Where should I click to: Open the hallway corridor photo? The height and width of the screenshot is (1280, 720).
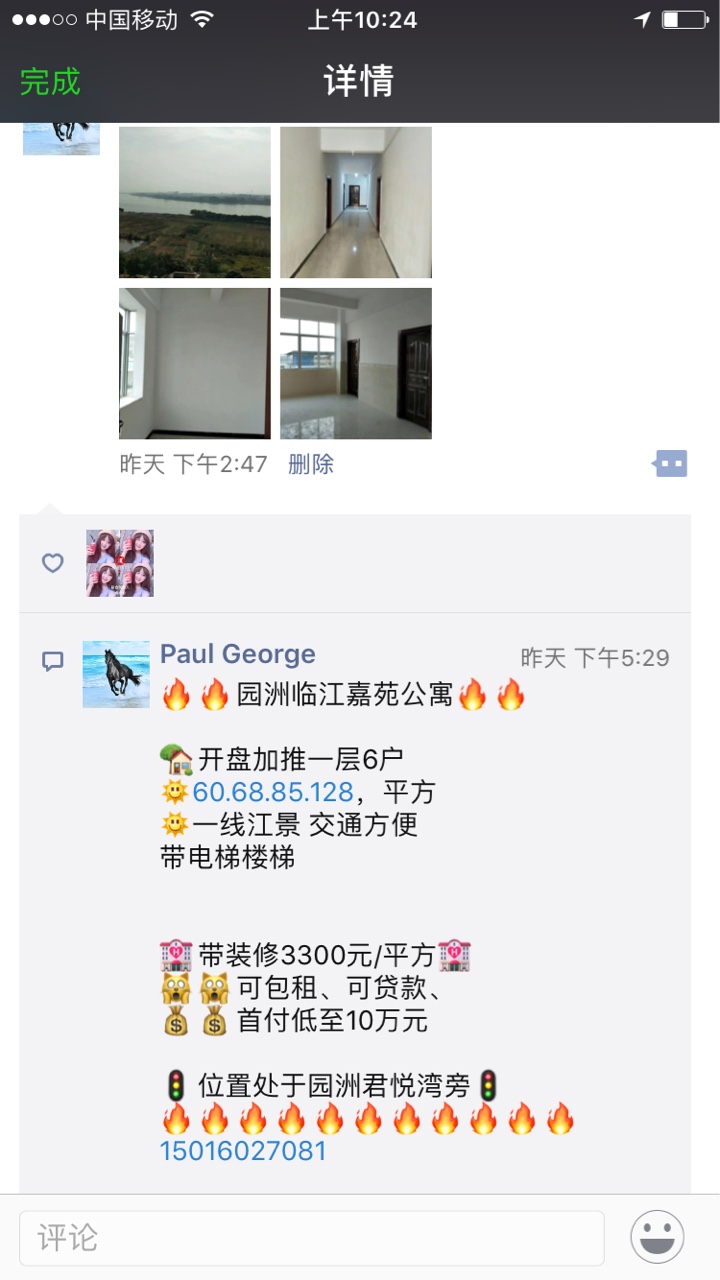pos(355,202)
